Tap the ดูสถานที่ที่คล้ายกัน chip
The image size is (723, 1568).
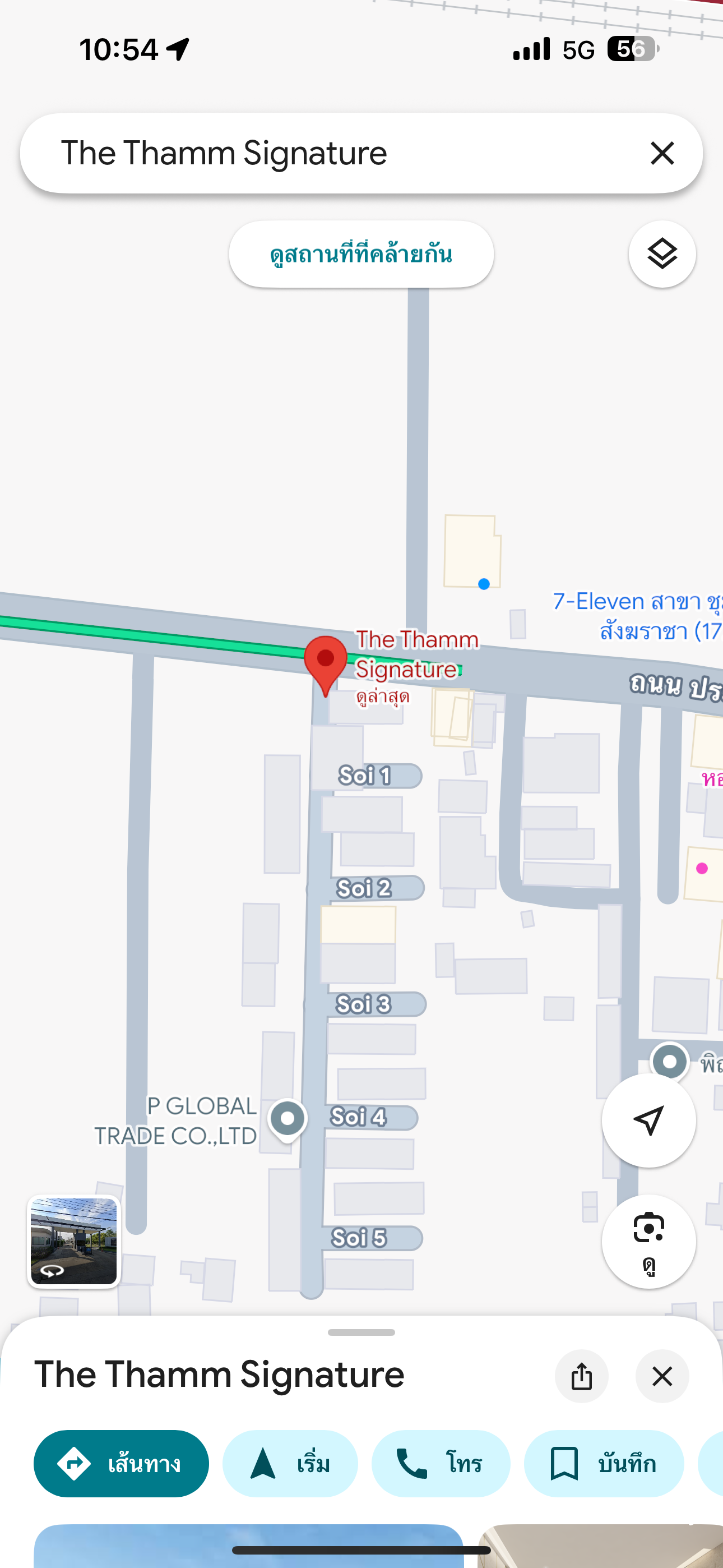point(361,254)
